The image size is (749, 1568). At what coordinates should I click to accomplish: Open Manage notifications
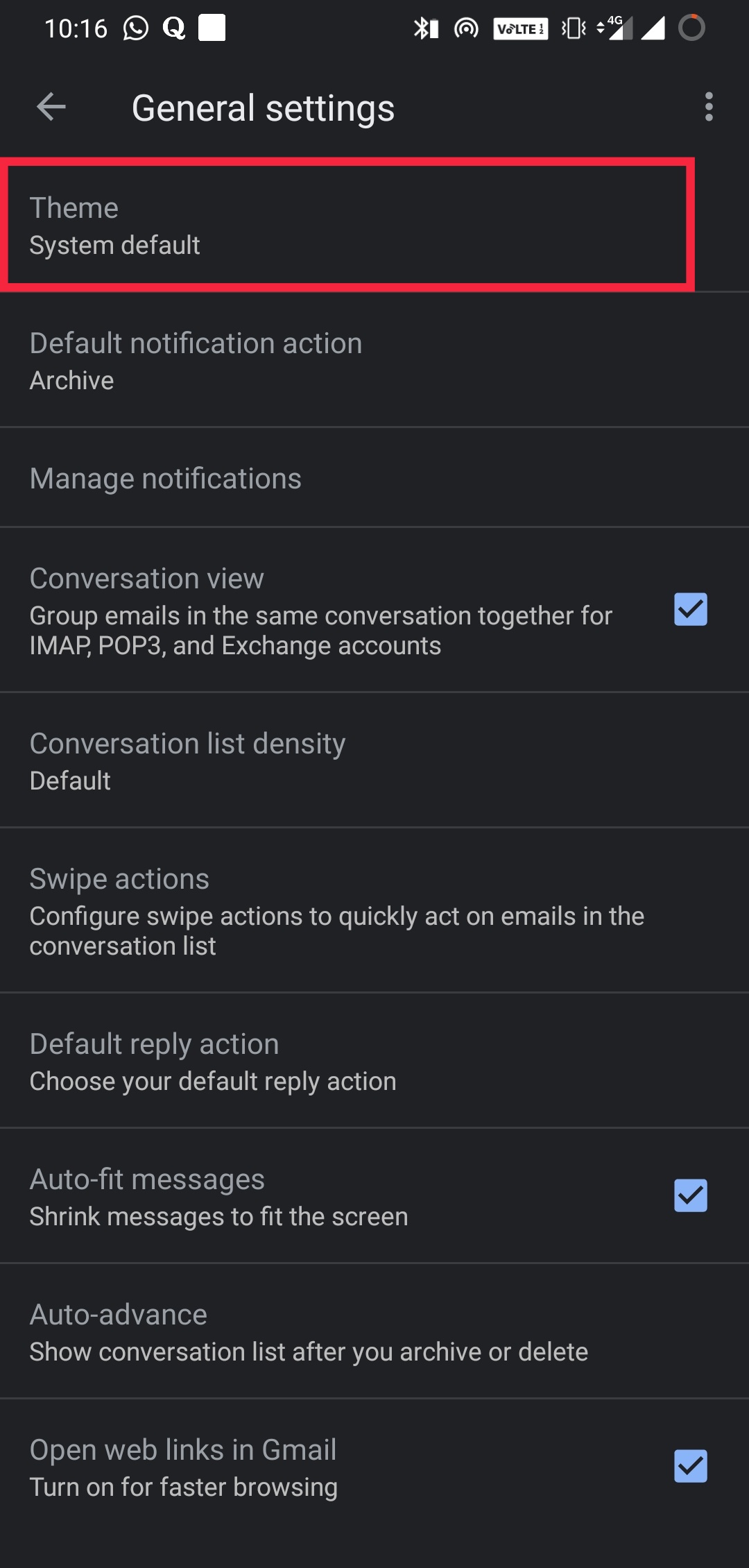pos(374,477)
